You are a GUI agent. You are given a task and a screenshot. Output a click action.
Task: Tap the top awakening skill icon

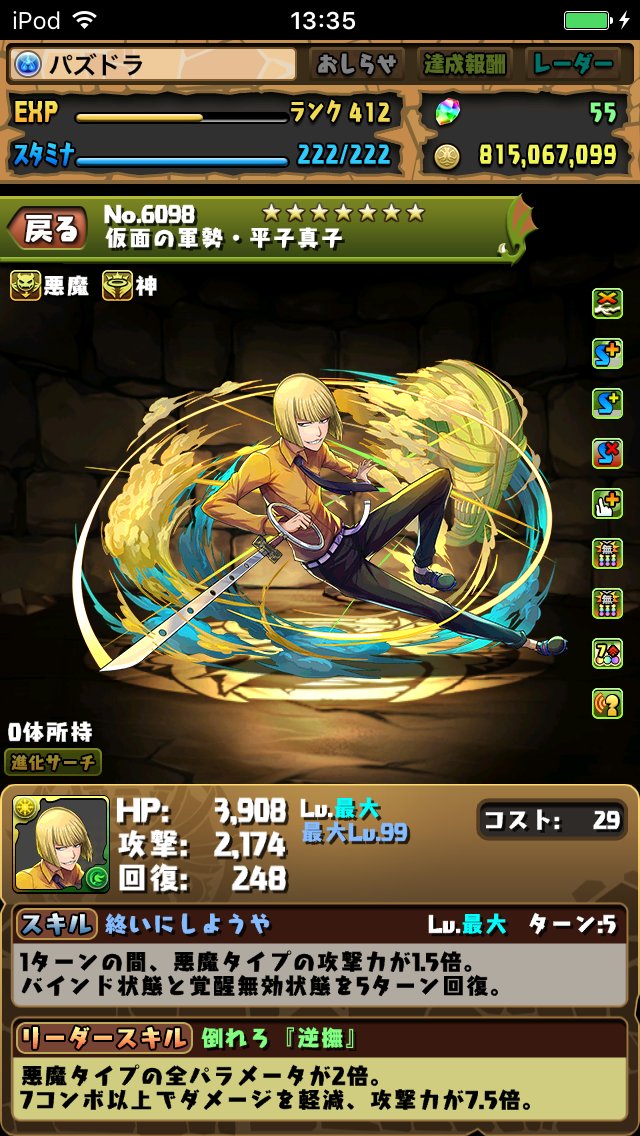[607, 303]
